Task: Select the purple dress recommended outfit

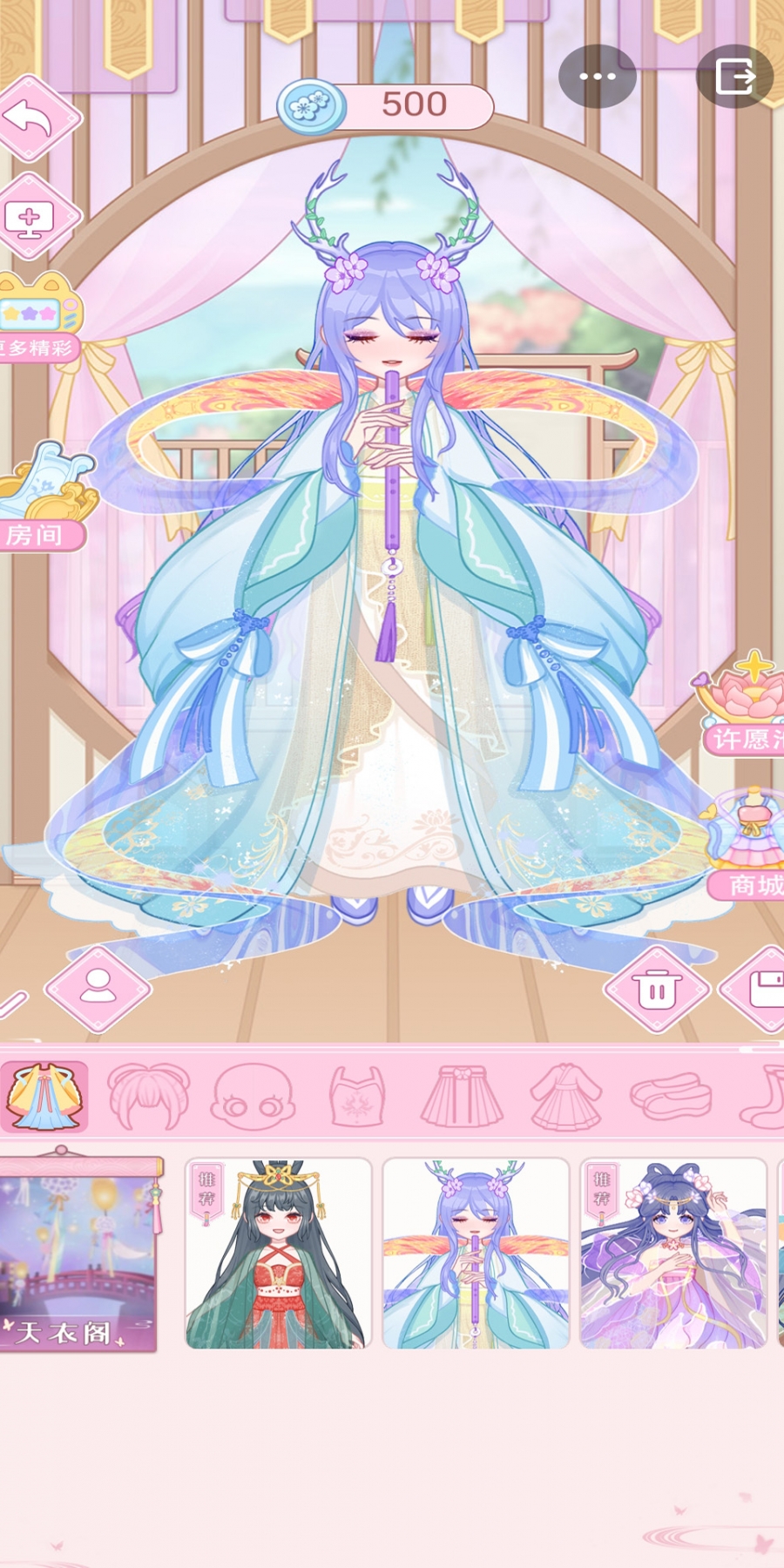Action: (673, 1254)
